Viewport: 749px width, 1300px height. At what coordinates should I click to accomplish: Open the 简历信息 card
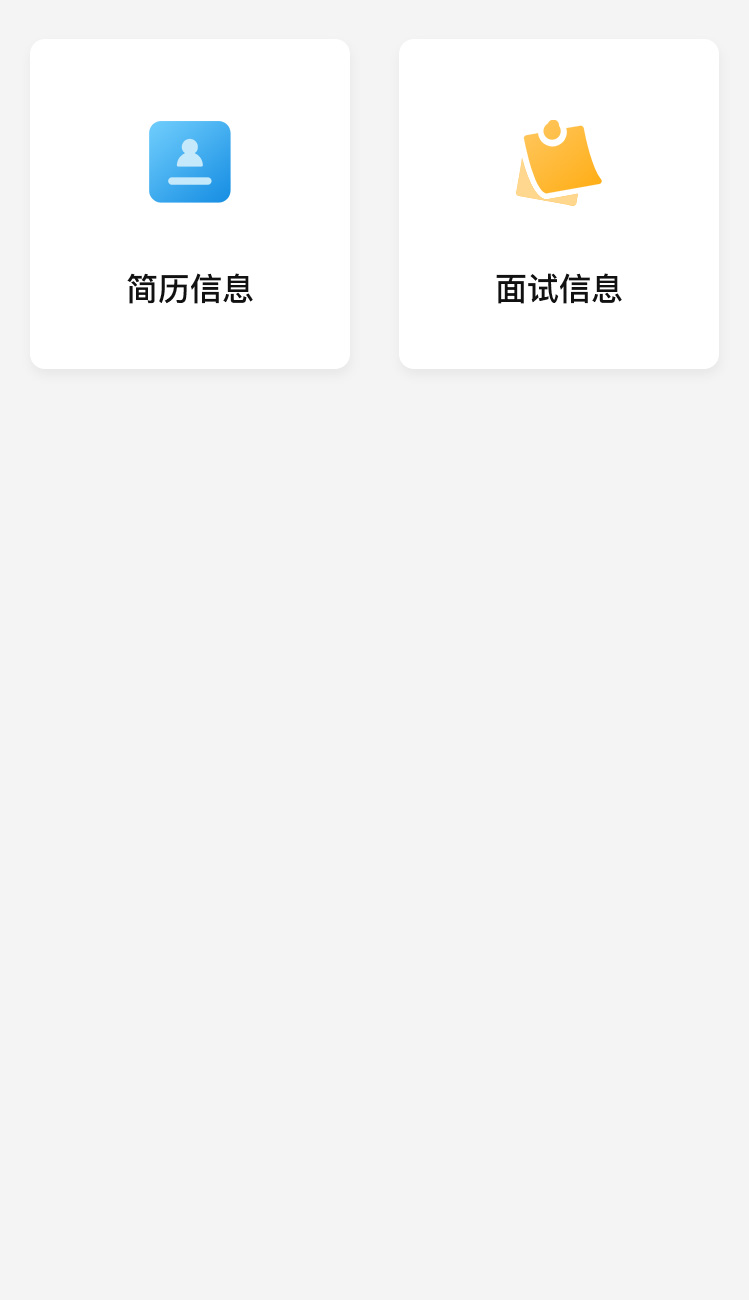(x=190, y=204)
